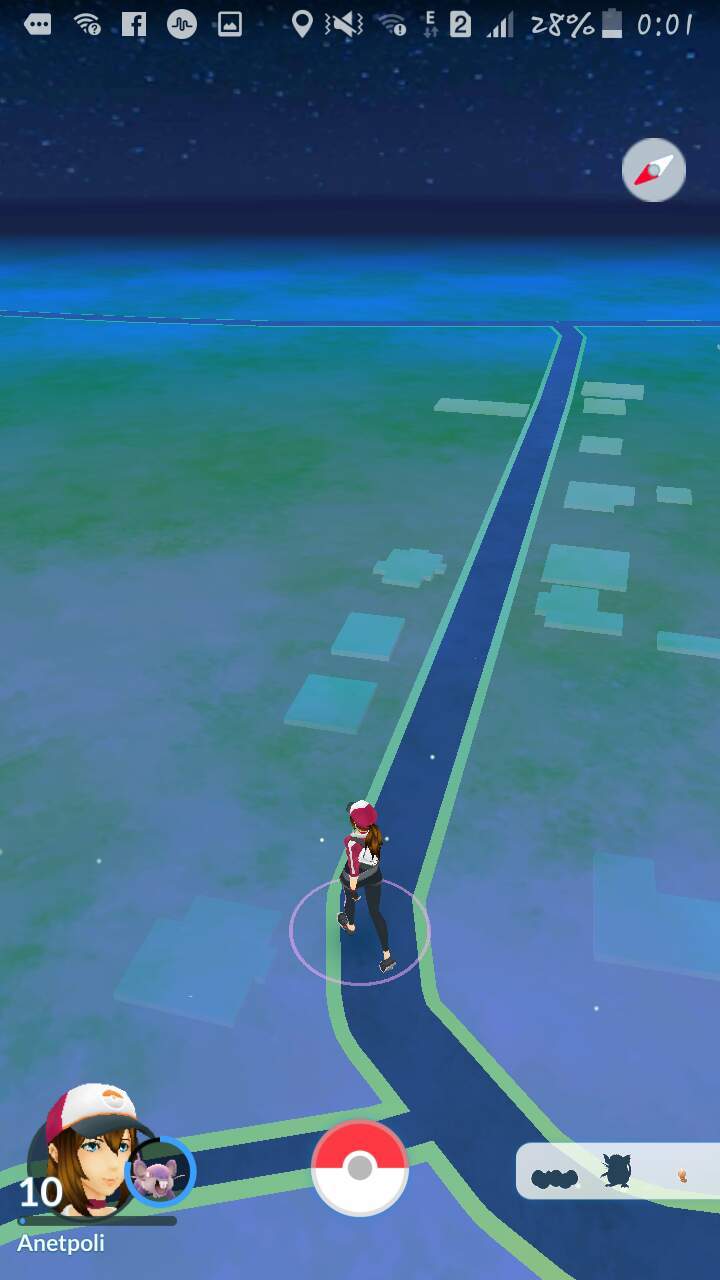Open the Poké Ball main menu
The width and height of the screenshot is (720, 1280).
[x=360, y=1167]
